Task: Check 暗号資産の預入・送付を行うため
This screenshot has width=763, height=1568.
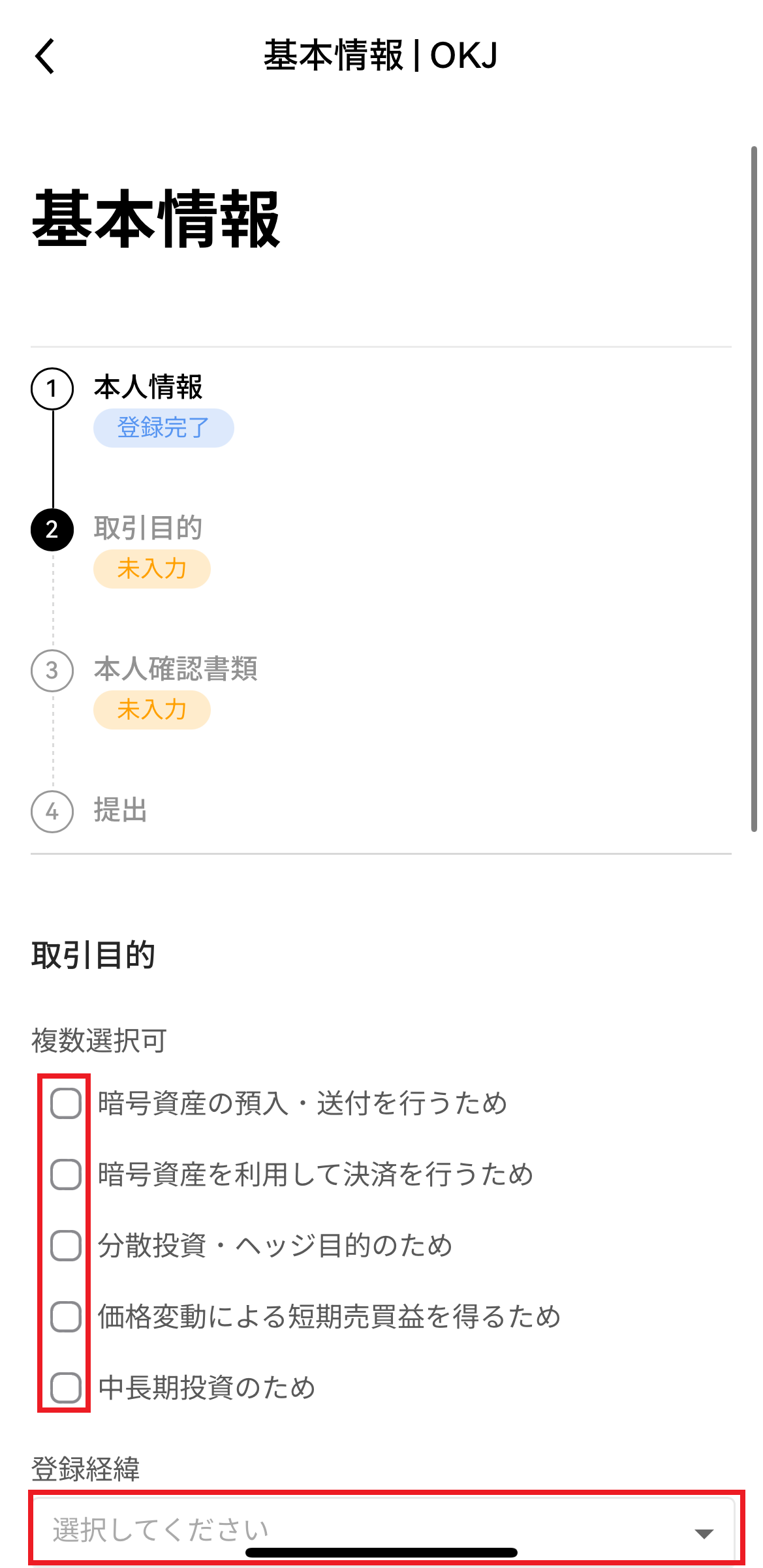Action: tap(66, 1103)
